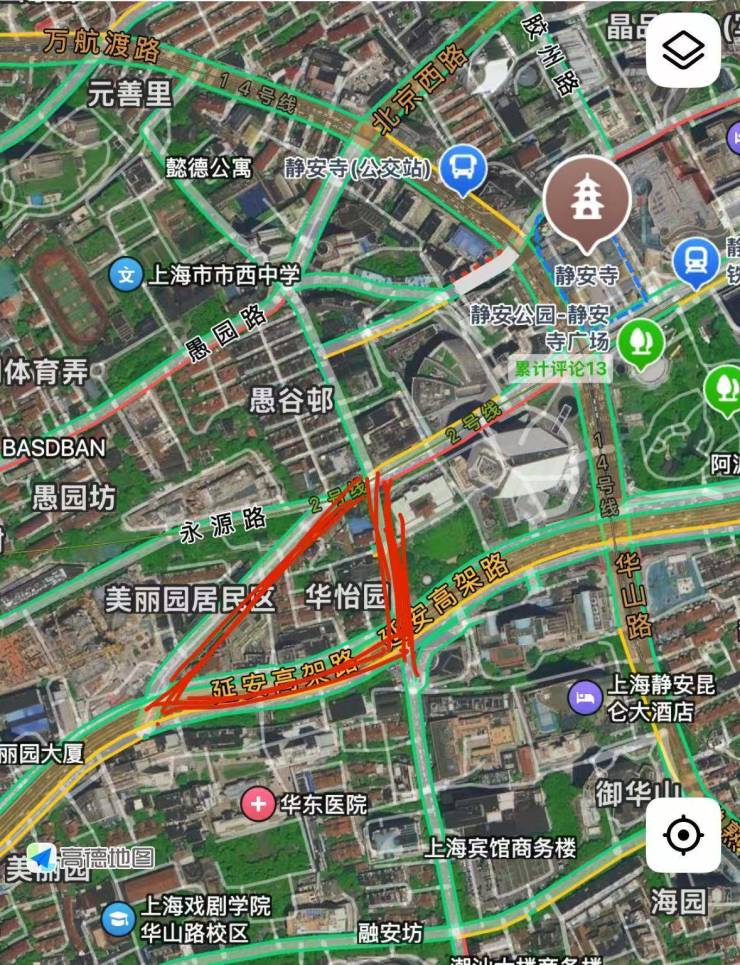The height and width of the screenshot is (965, 740).
Task: Select the 静安公园-静安寺广场 park marker
Action: coord(641,343)
